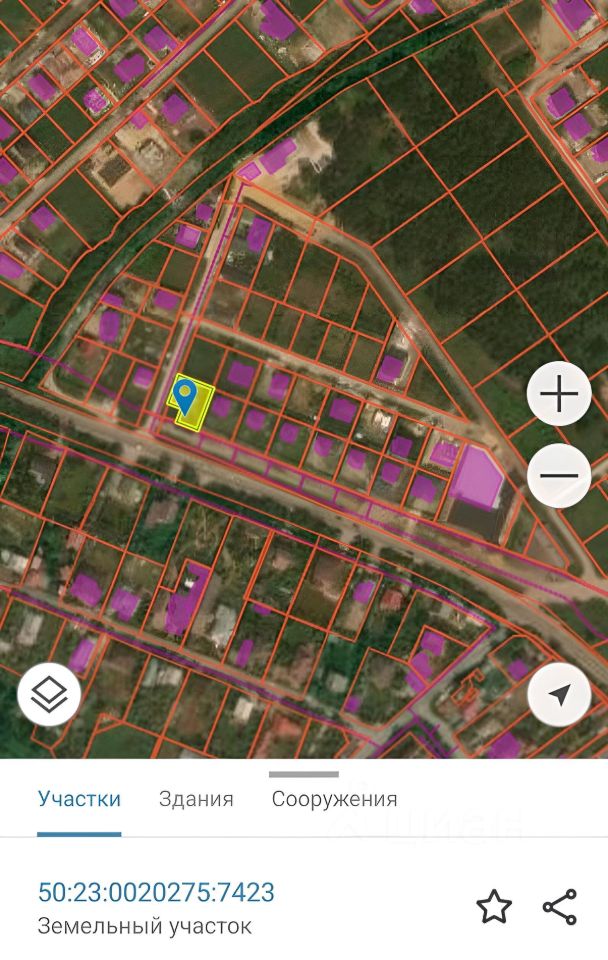Open details for parcel 50:23:0020275:7423
This screenshot has width=608, height=960.
[x=156, y=892]
